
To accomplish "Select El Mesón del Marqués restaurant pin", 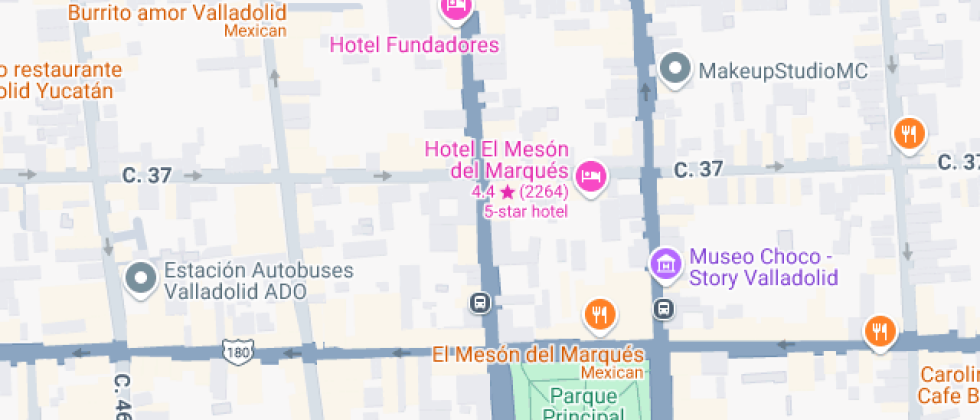I will point(599,316).
